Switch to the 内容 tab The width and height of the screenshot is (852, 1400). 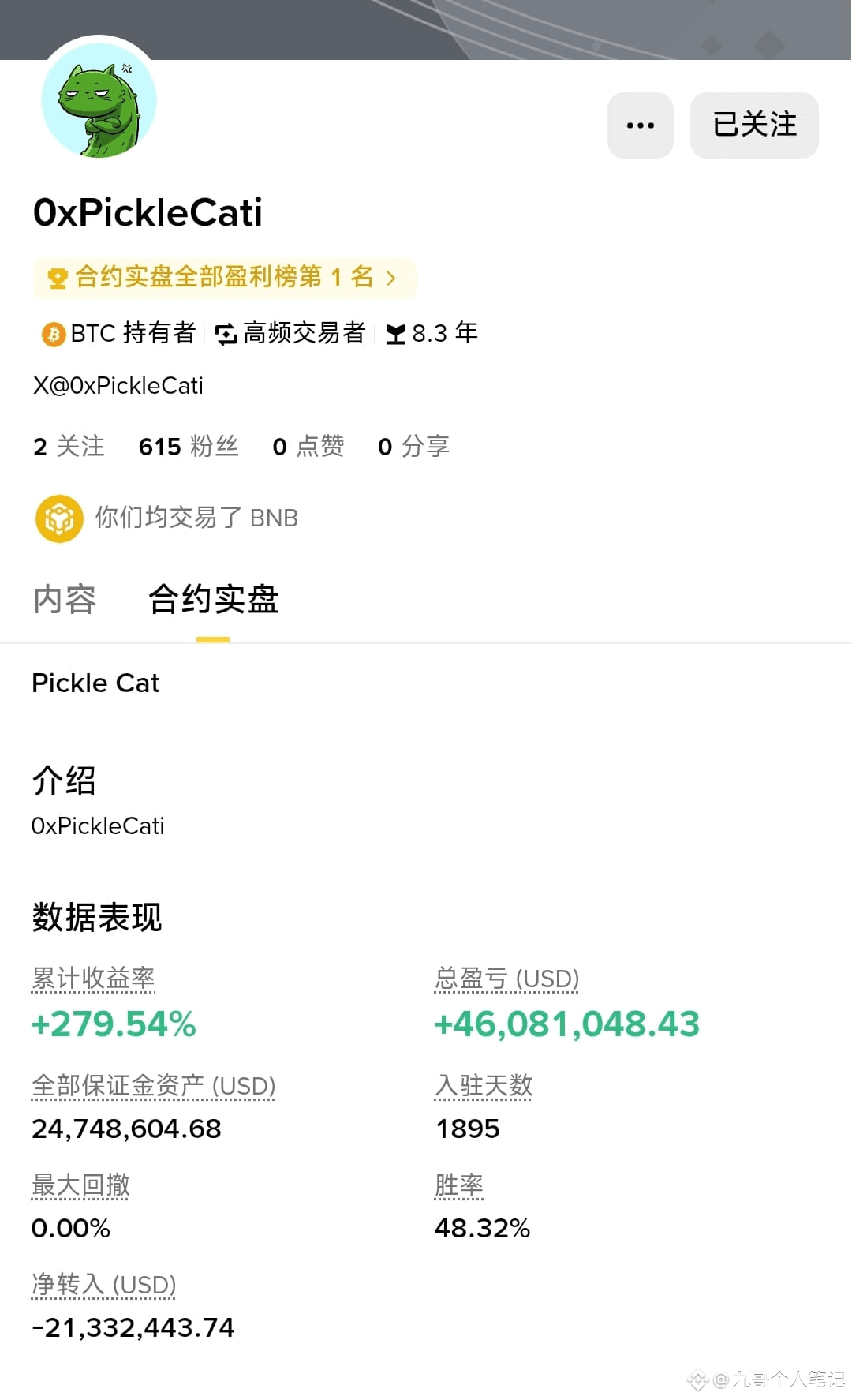[x=65, y=600]
